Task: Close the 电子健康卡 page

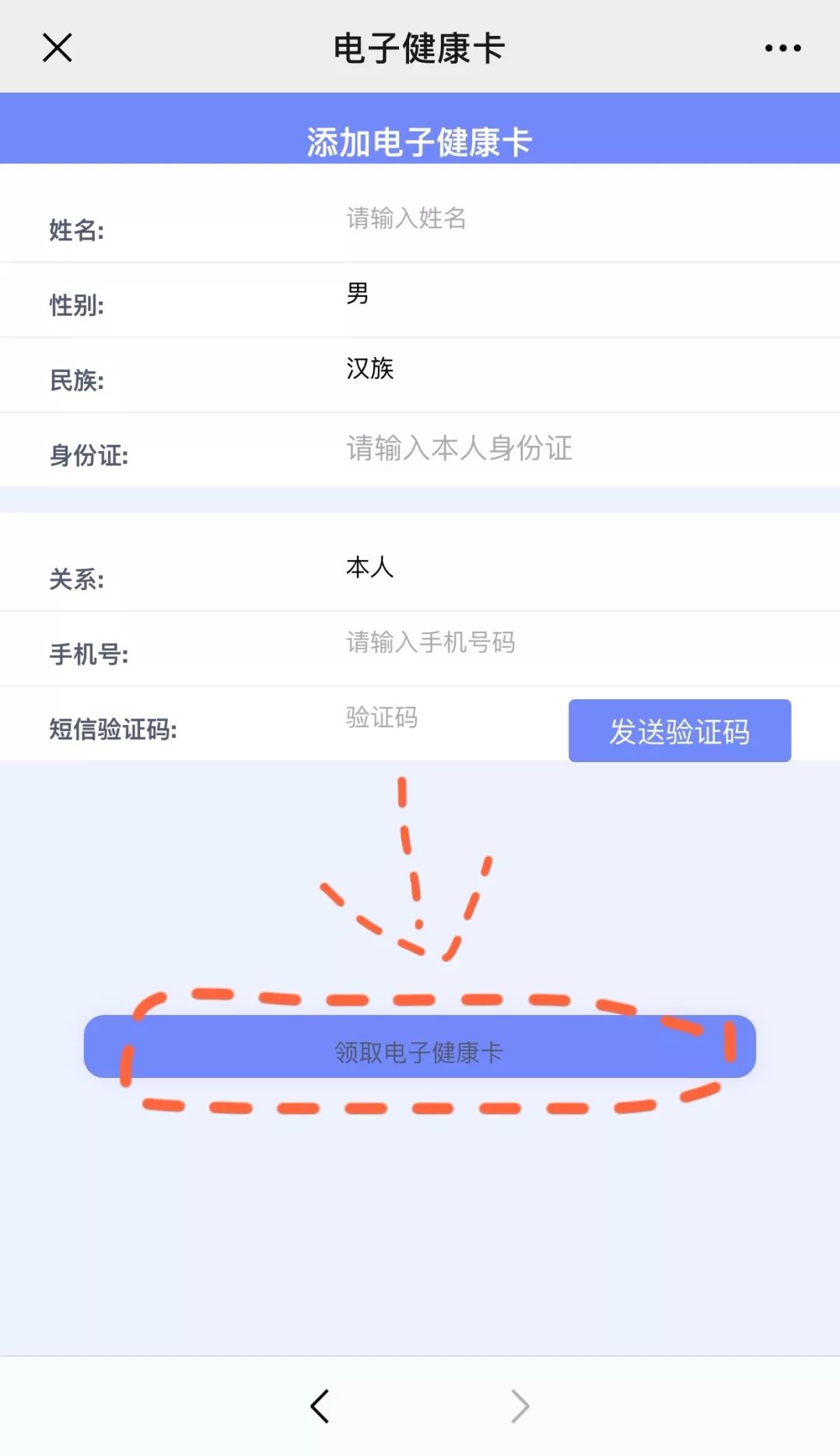Action: point(57,47)
